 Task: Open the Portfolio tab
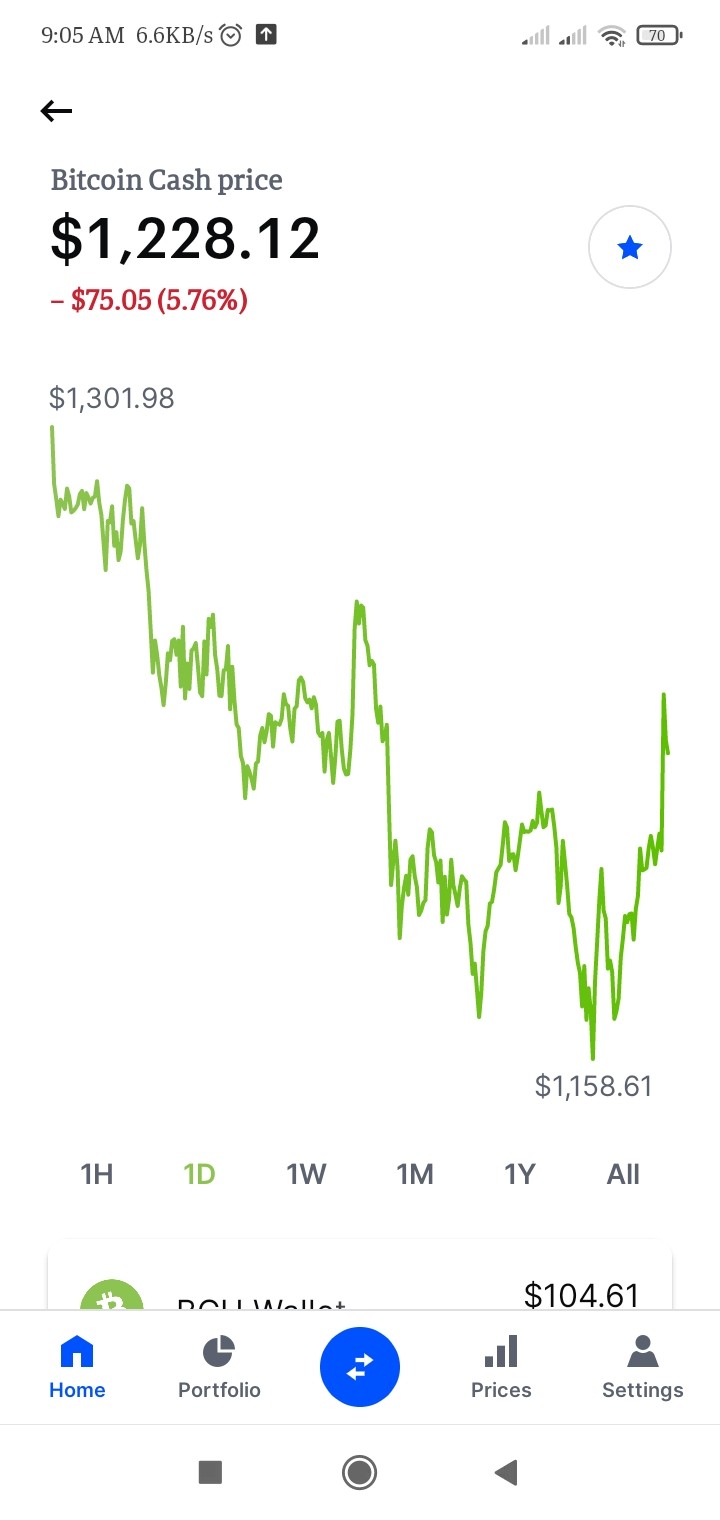[219, 1367]
